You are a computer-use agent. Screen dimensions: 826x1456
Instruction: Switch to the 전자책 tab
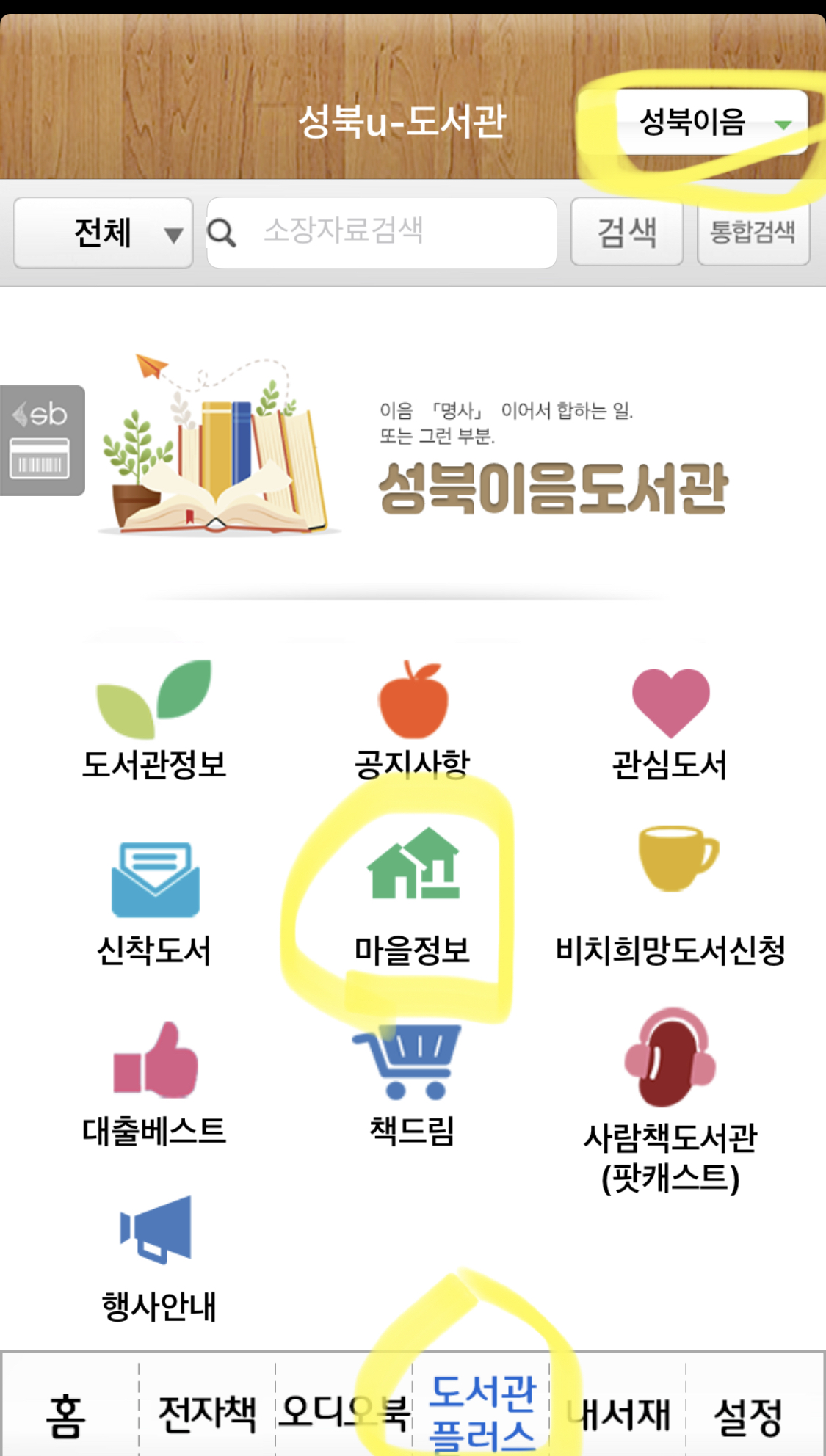tap(207, 1415)
